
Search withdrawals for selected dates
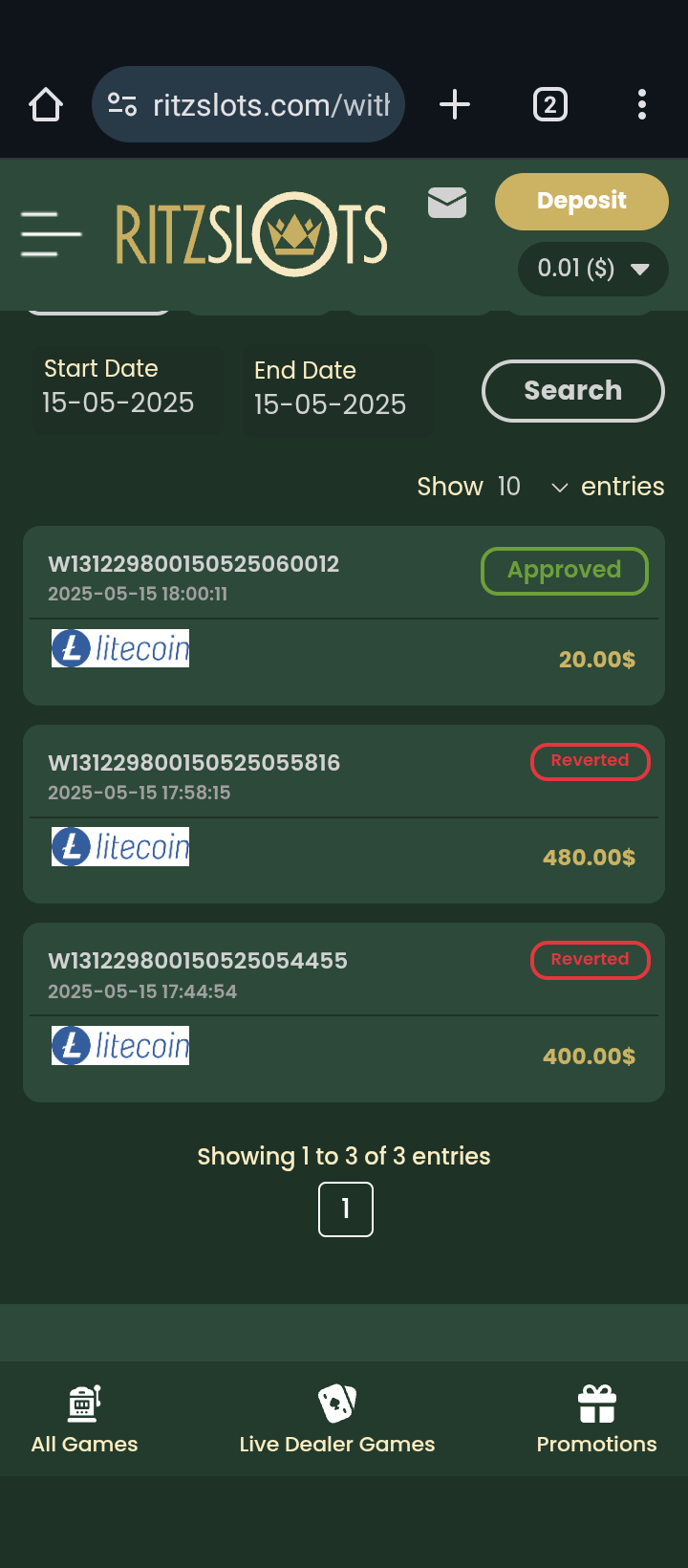point(573,391)
